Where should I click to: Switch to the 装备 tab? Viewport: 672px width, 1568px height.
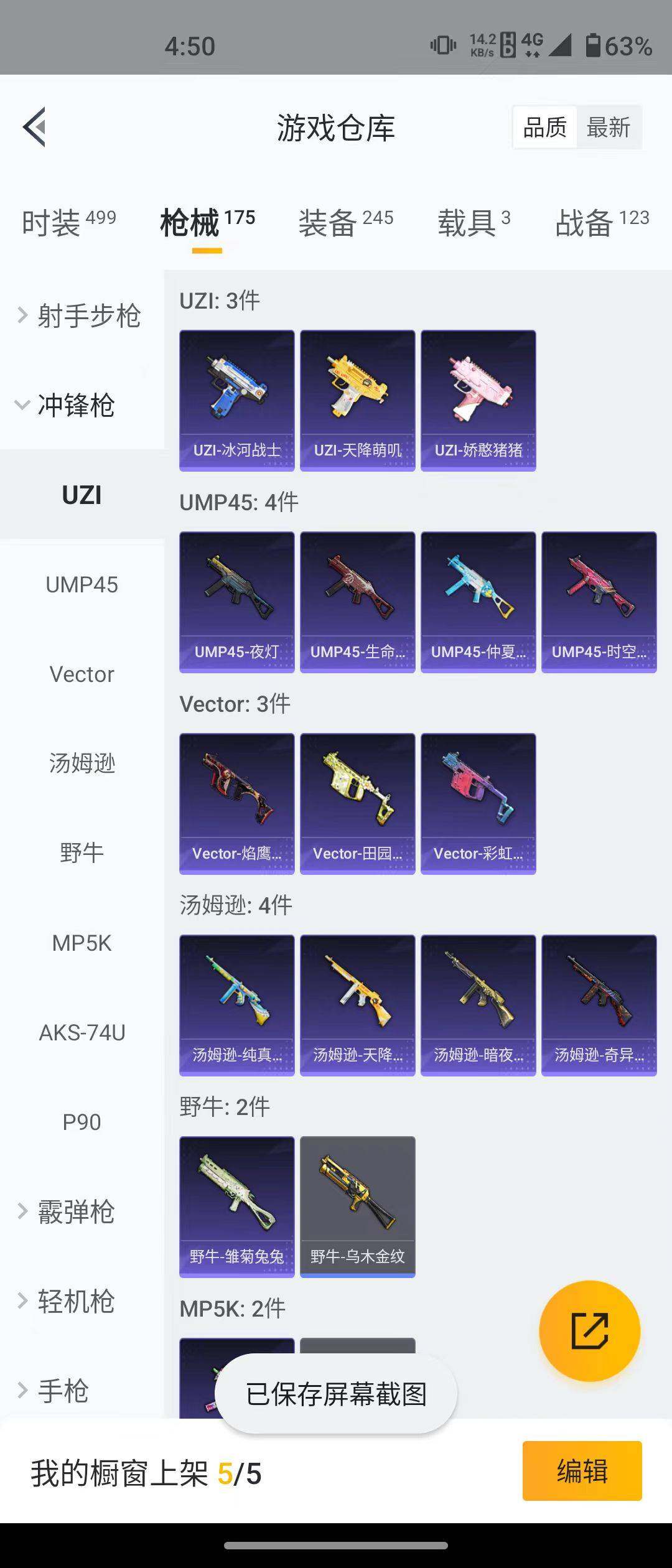pyautogui.click(x=345, y=223)
